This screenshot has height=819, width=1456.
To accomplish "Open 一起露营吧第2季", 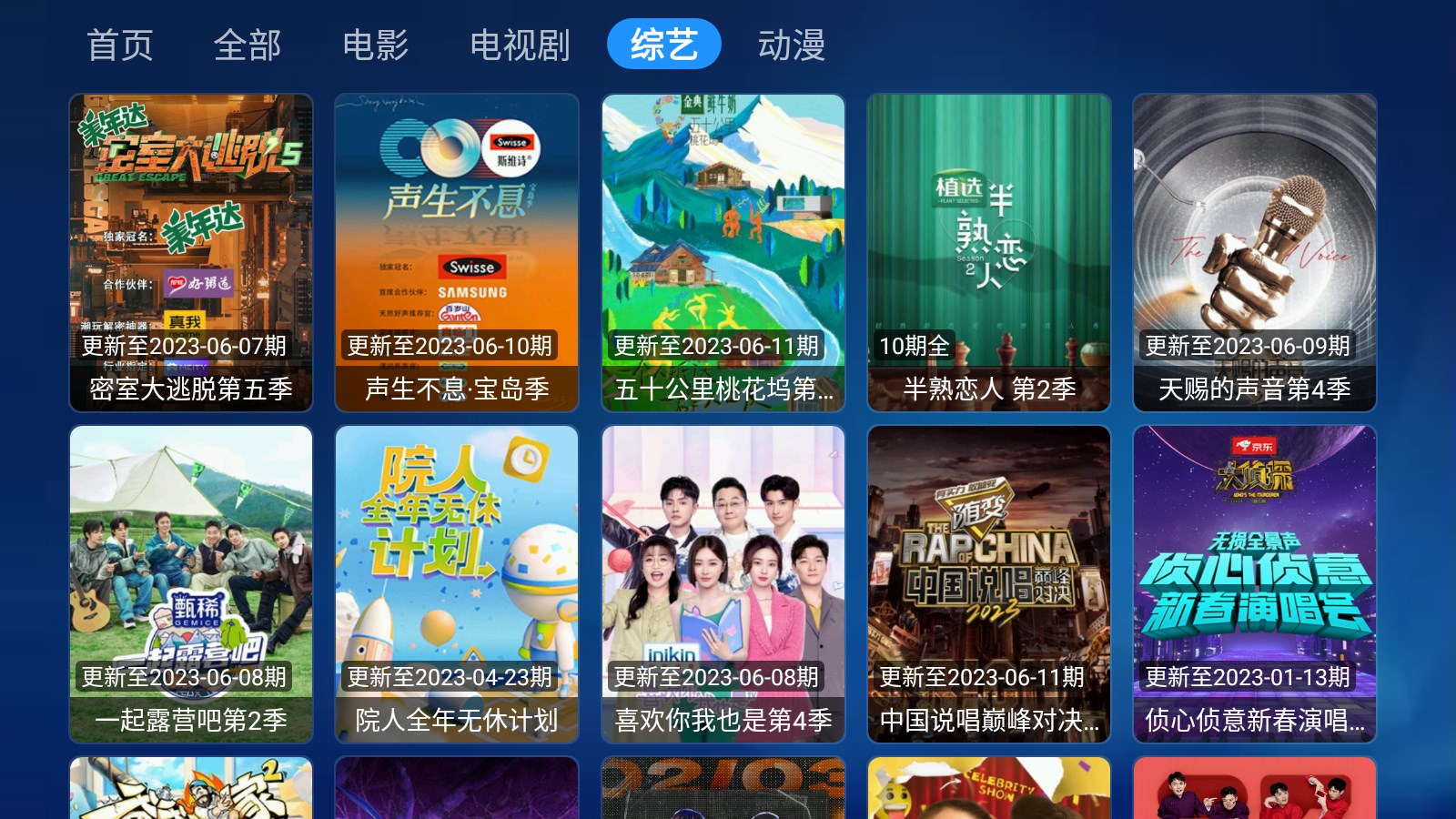I will click(x=191, y=583).
